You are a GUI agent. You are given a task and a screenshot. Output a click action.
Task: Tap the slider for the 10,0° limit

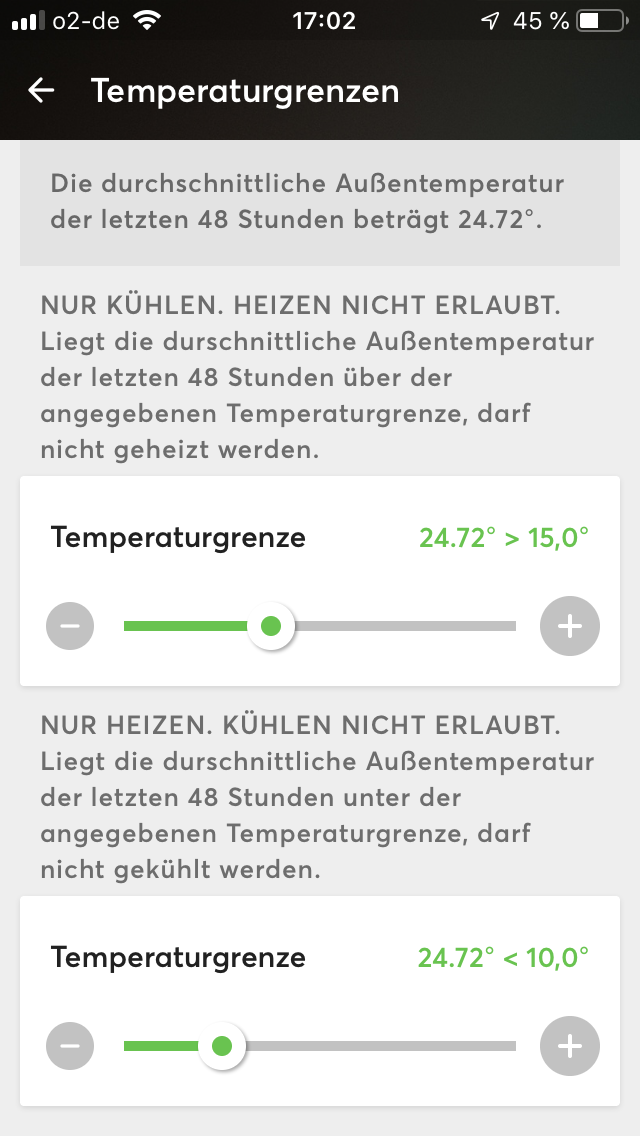tap(222, 1047)
